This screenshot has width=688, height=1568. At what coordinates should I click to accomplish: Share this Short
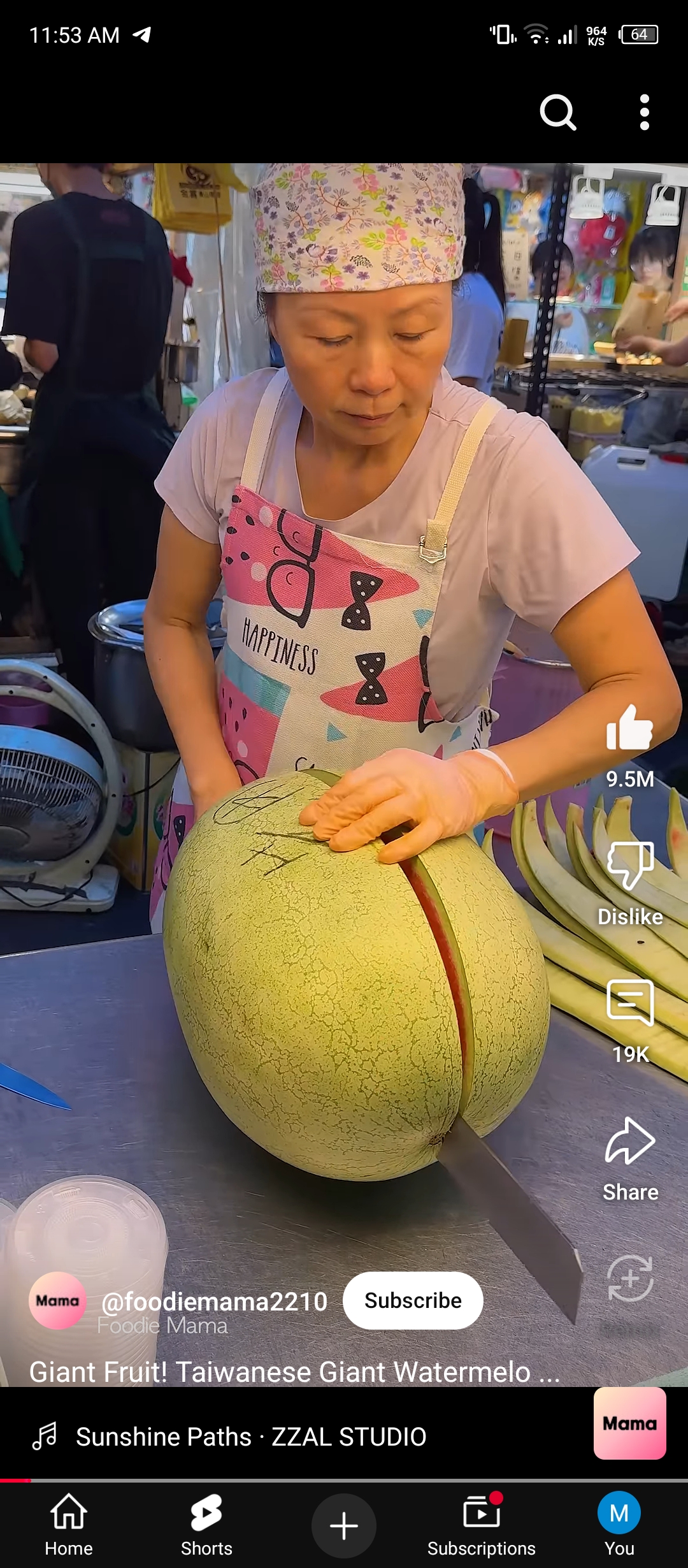pyautogui.click(x=629, y=1141)
